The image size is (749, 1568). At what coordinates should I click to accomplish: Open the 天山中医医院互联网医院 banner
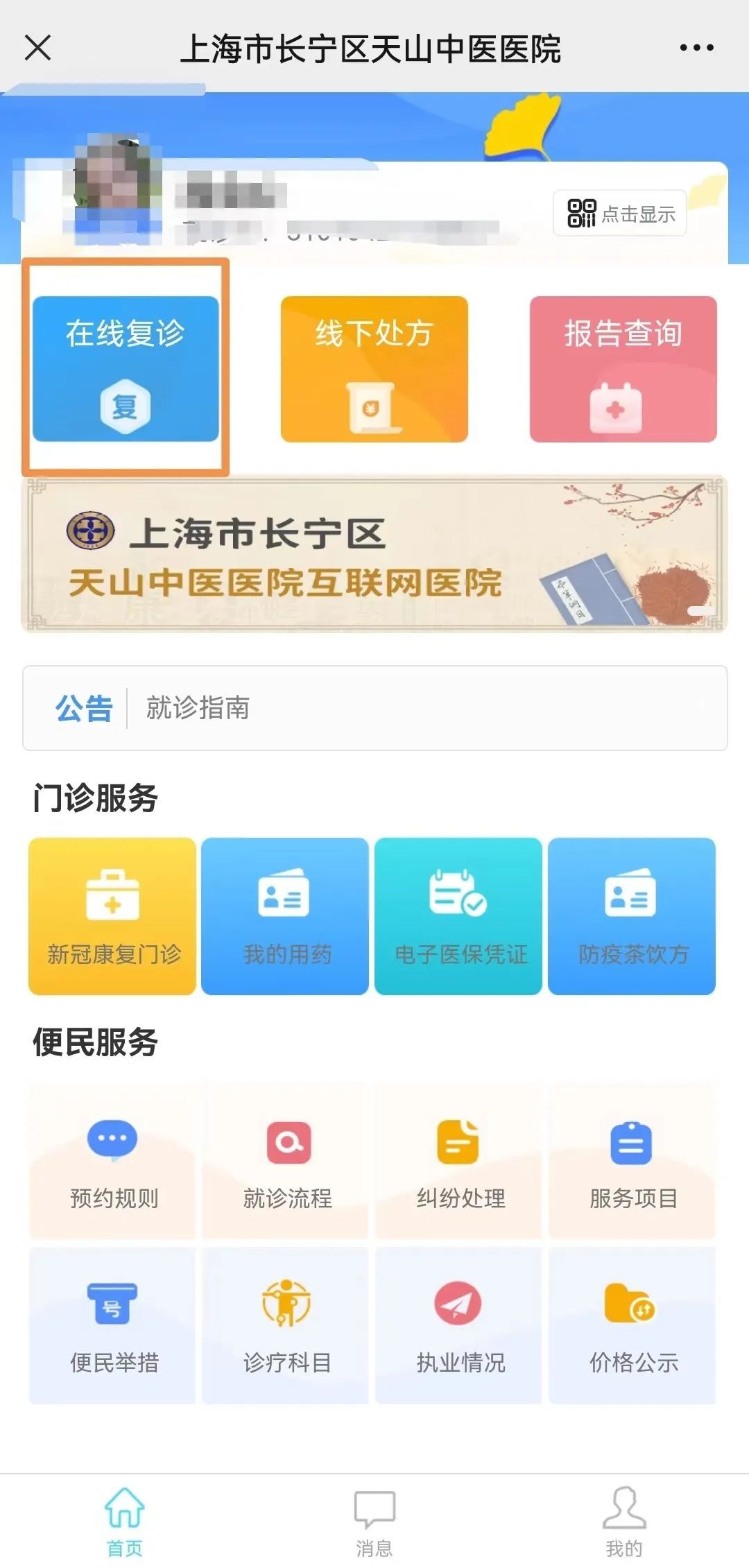[374, 554]
